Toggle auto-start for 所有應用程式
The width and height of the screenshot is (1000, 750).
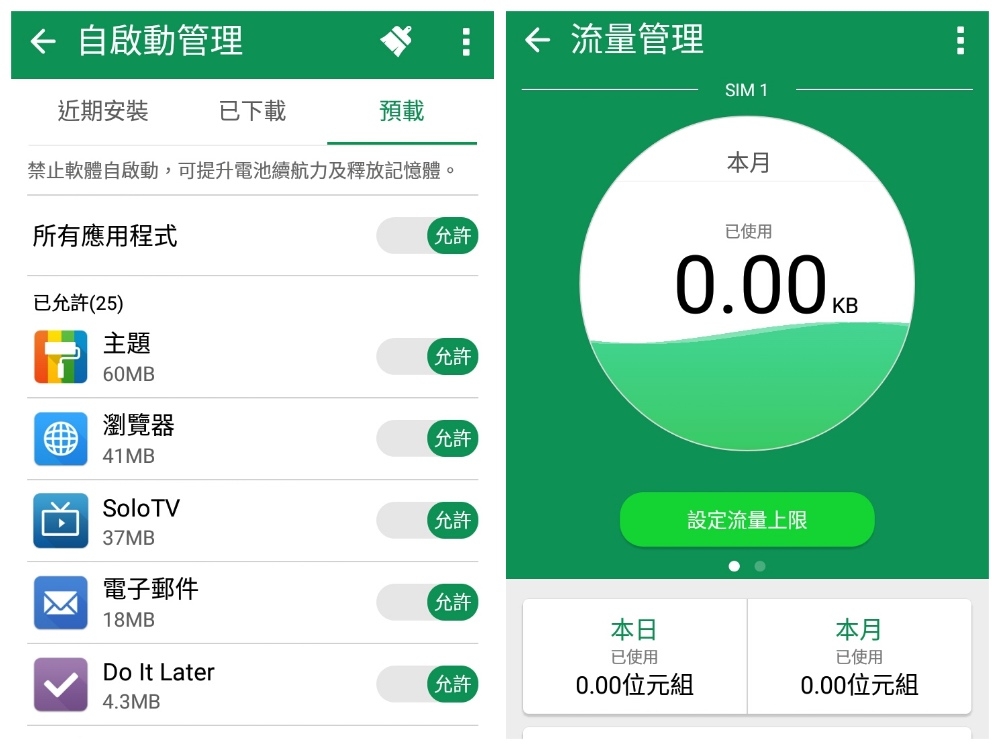tap(428, 236)
